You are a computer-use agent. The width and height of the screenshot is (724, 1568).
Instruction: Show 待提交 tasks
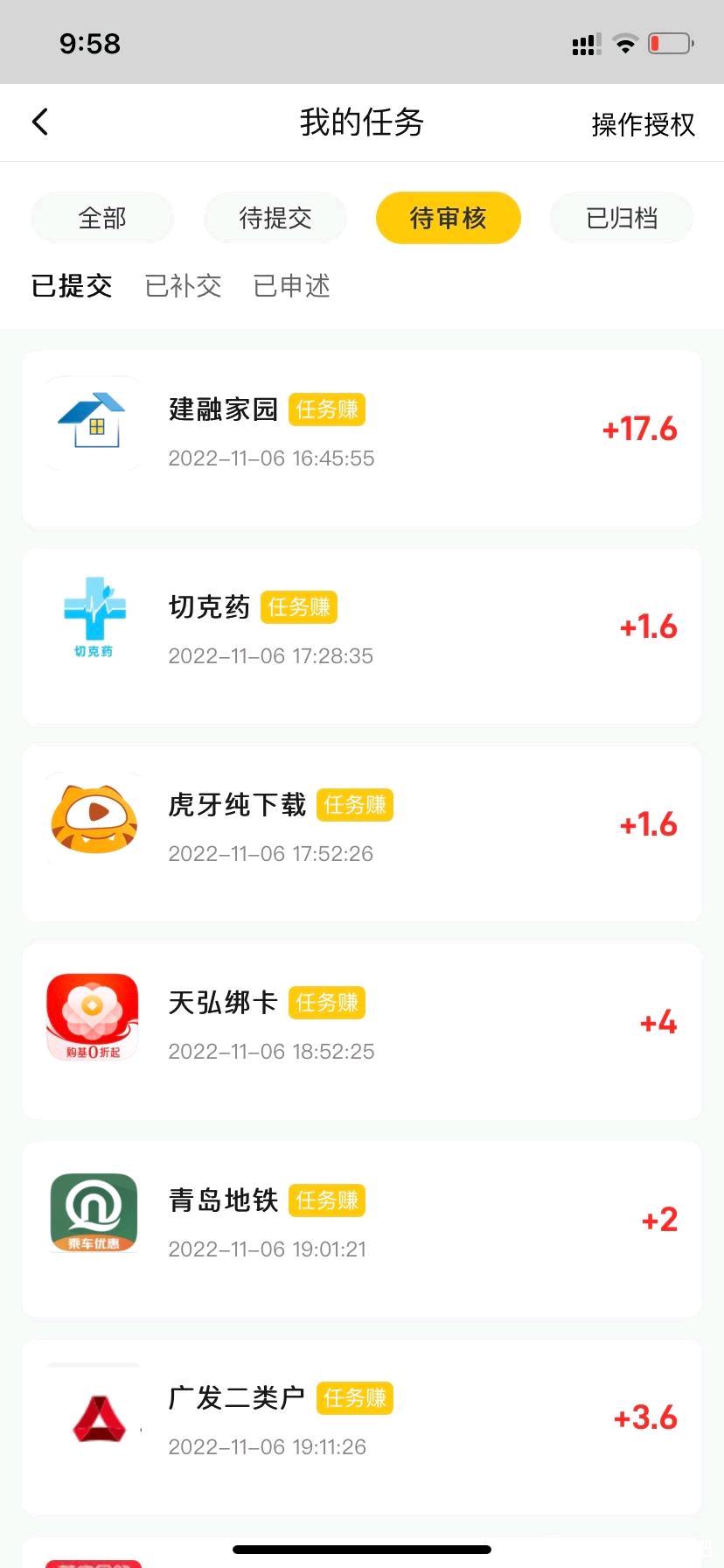pyautogui.click(x=275, y=218)
